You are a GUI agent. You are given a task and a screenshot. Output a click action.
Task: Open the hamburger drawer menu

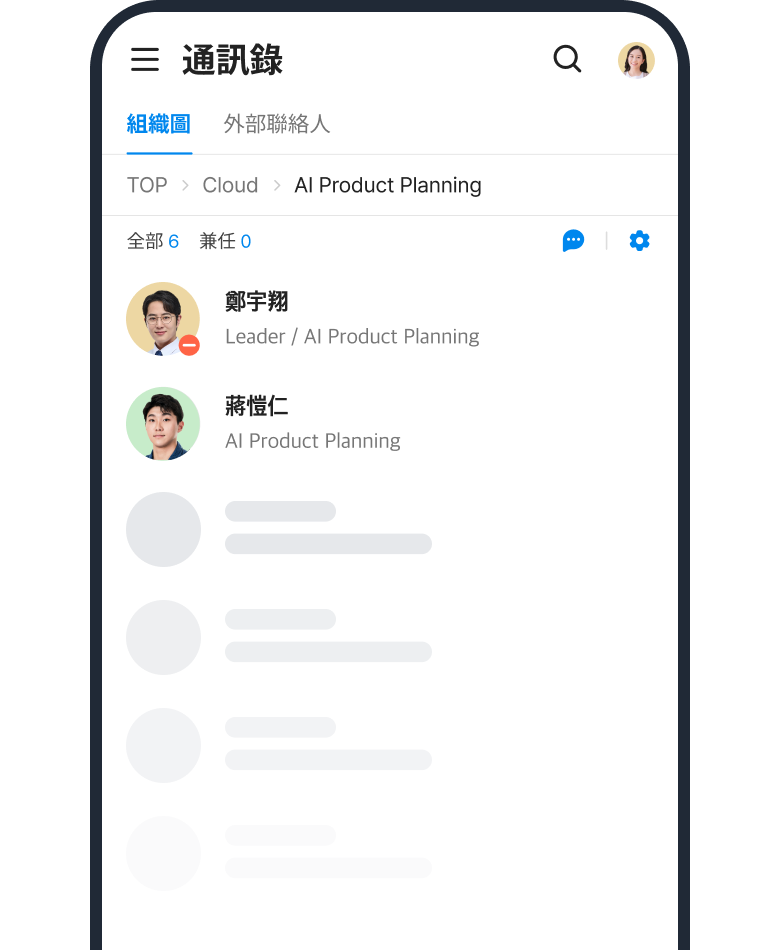(145, 60)
